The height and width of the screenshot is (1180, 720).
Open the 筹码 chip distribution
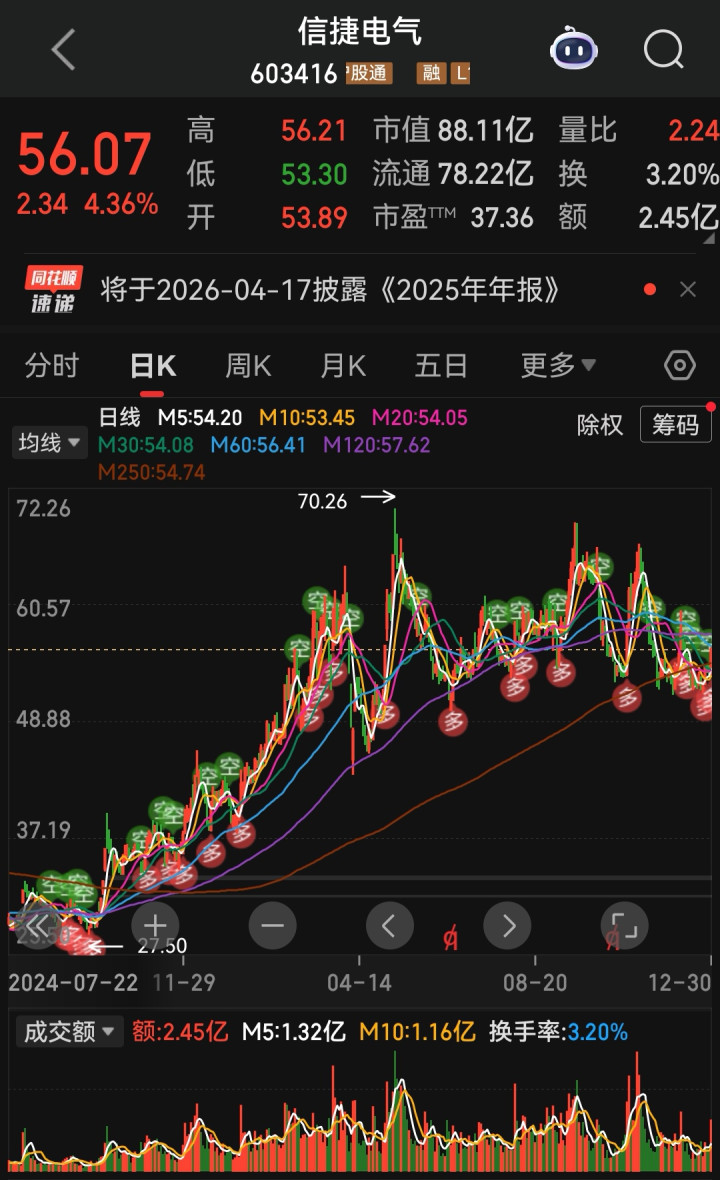(676, 425)
